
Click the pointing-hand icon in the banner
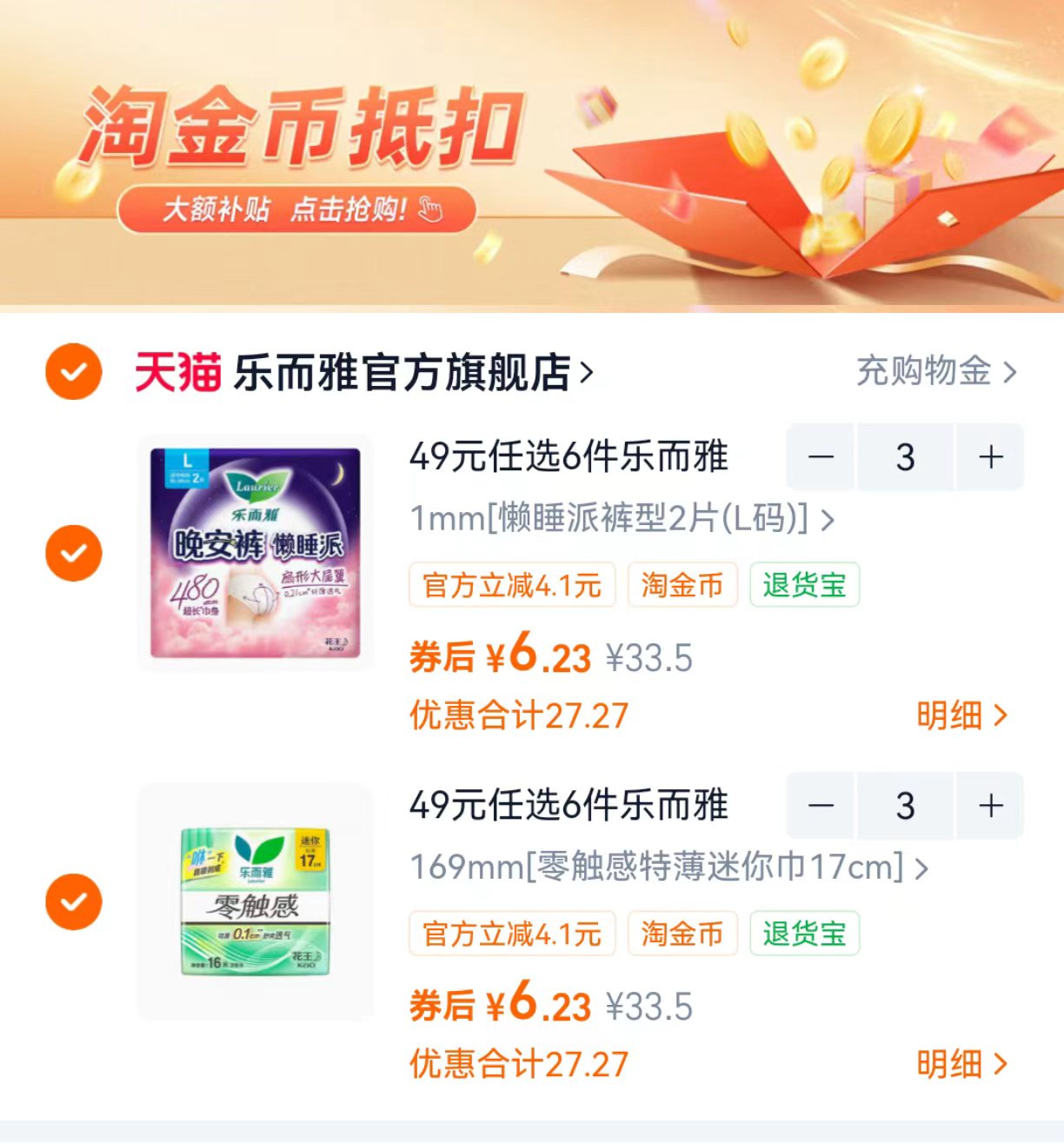[x=432, y=210]
